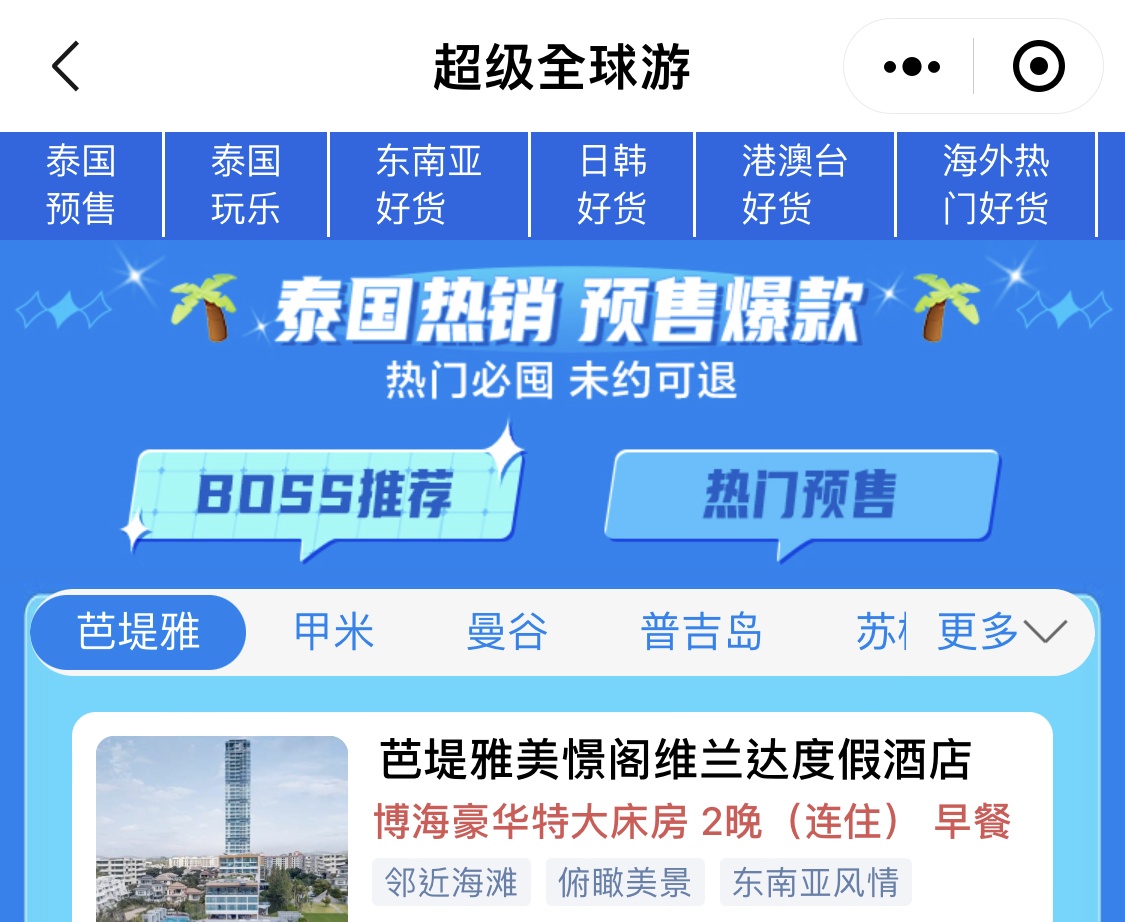Open the 港澳台好货 tab
Screen dimensions: 1125x922
point(795,185)
